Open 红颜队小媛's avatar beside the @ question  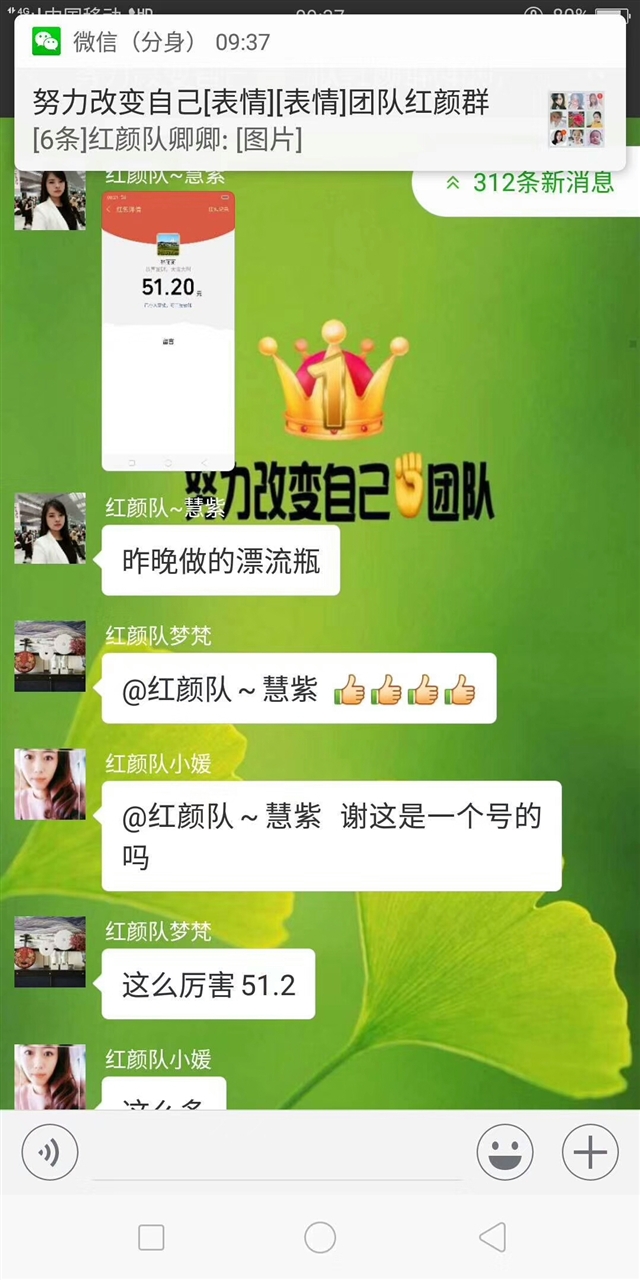coord(50,784)
